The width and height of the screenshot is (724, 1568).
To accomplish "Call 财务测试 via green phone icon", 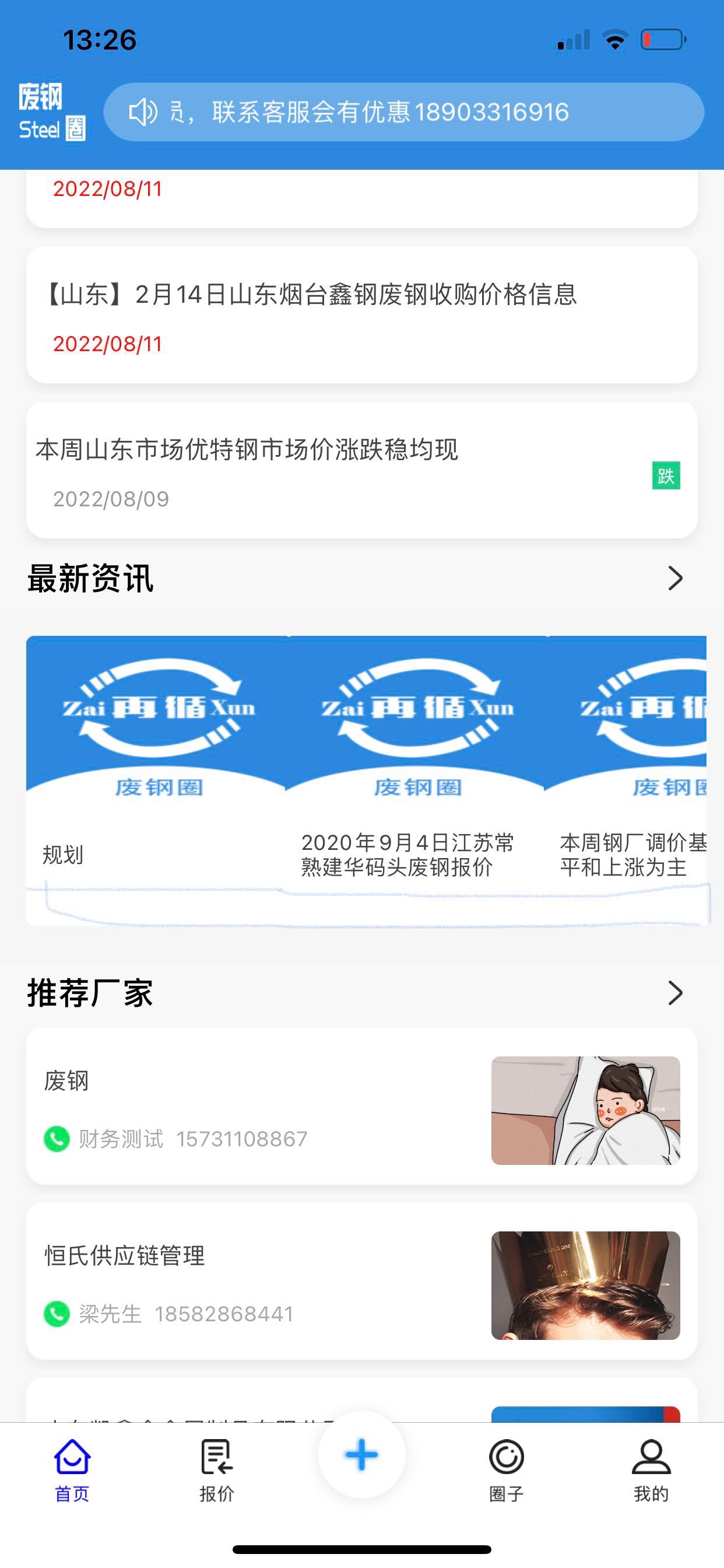I will [x=57, y=1139].
